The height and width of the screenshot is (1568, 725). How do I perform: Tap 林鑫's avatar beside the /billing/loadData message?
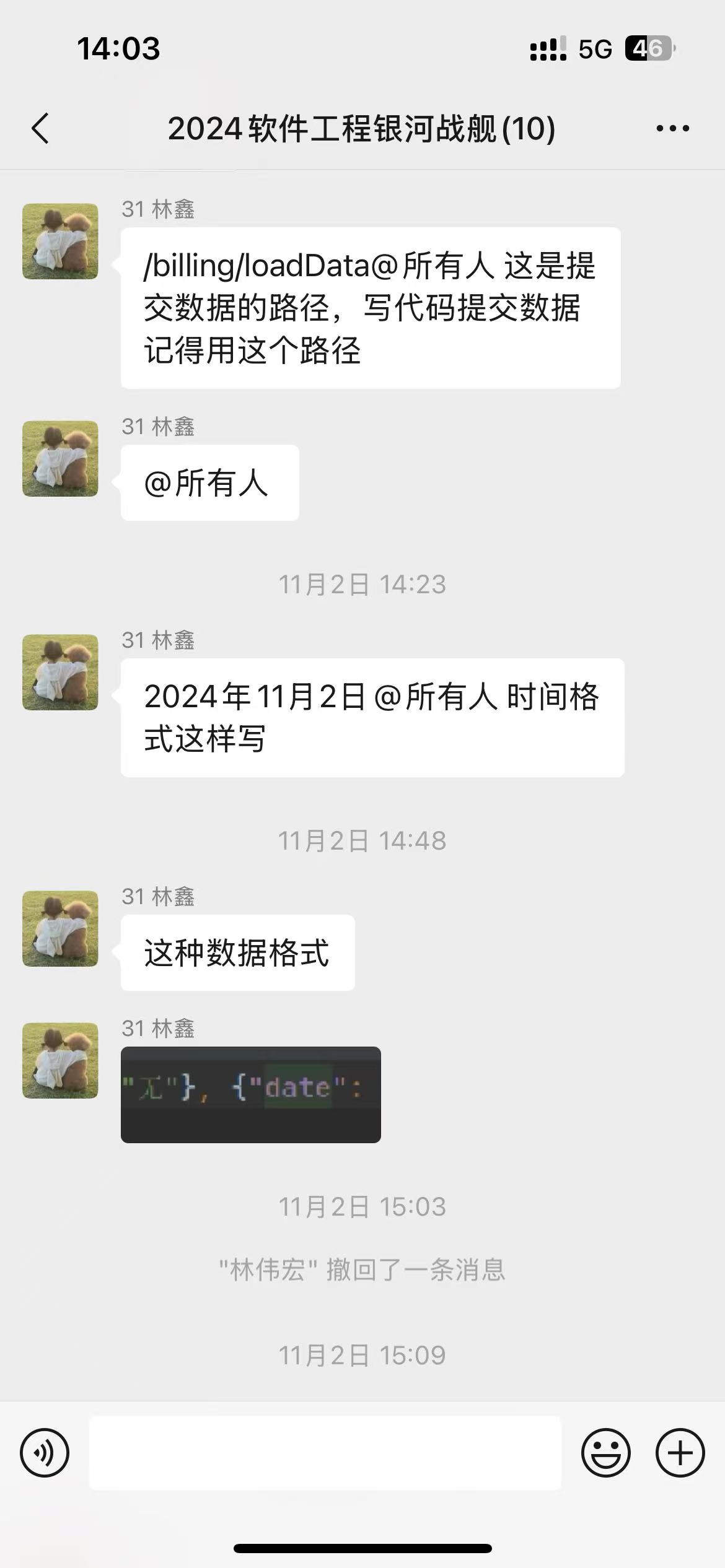[60, 242]
